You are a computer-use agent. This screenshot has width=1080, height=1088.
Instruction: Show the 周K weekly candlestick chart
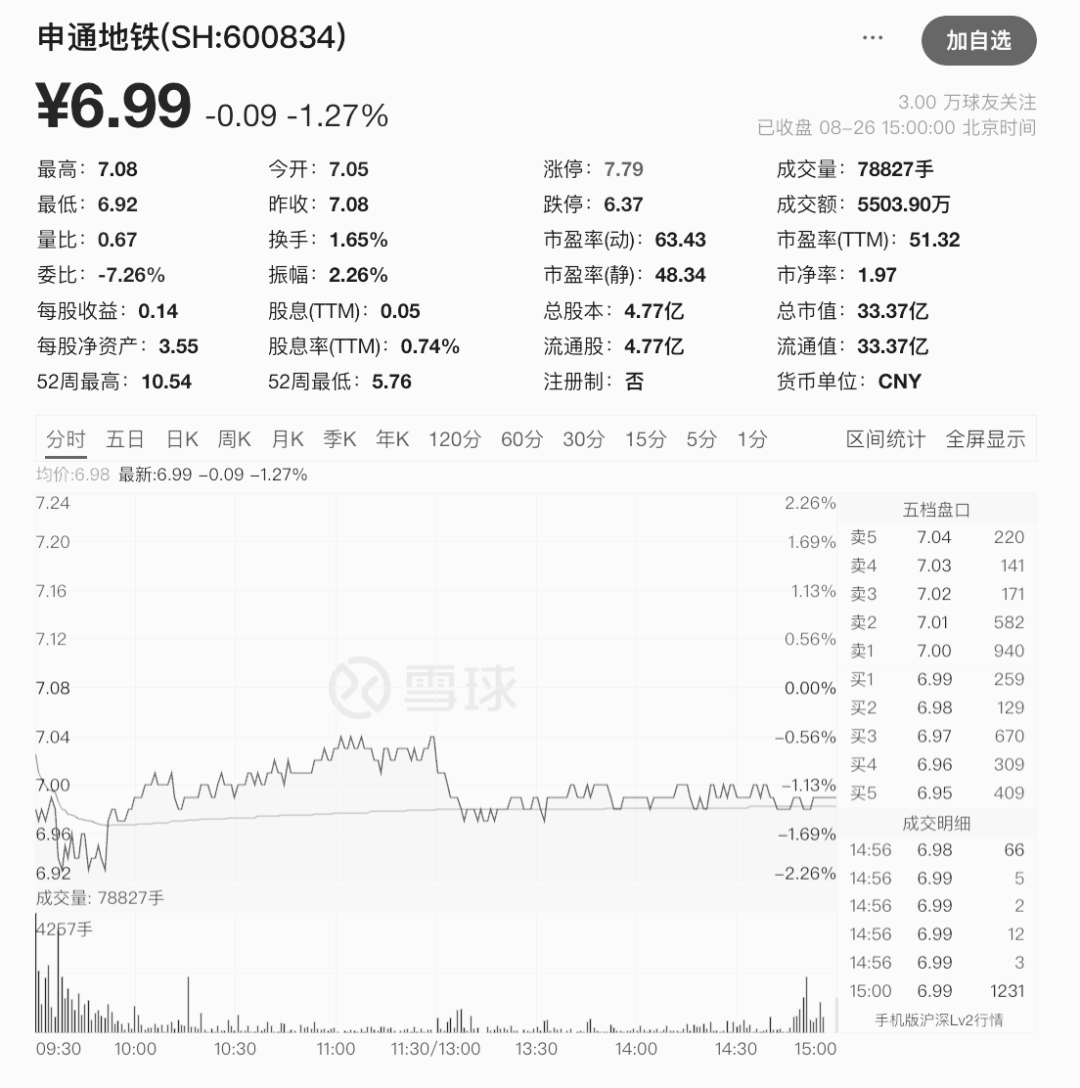(235, 439)
